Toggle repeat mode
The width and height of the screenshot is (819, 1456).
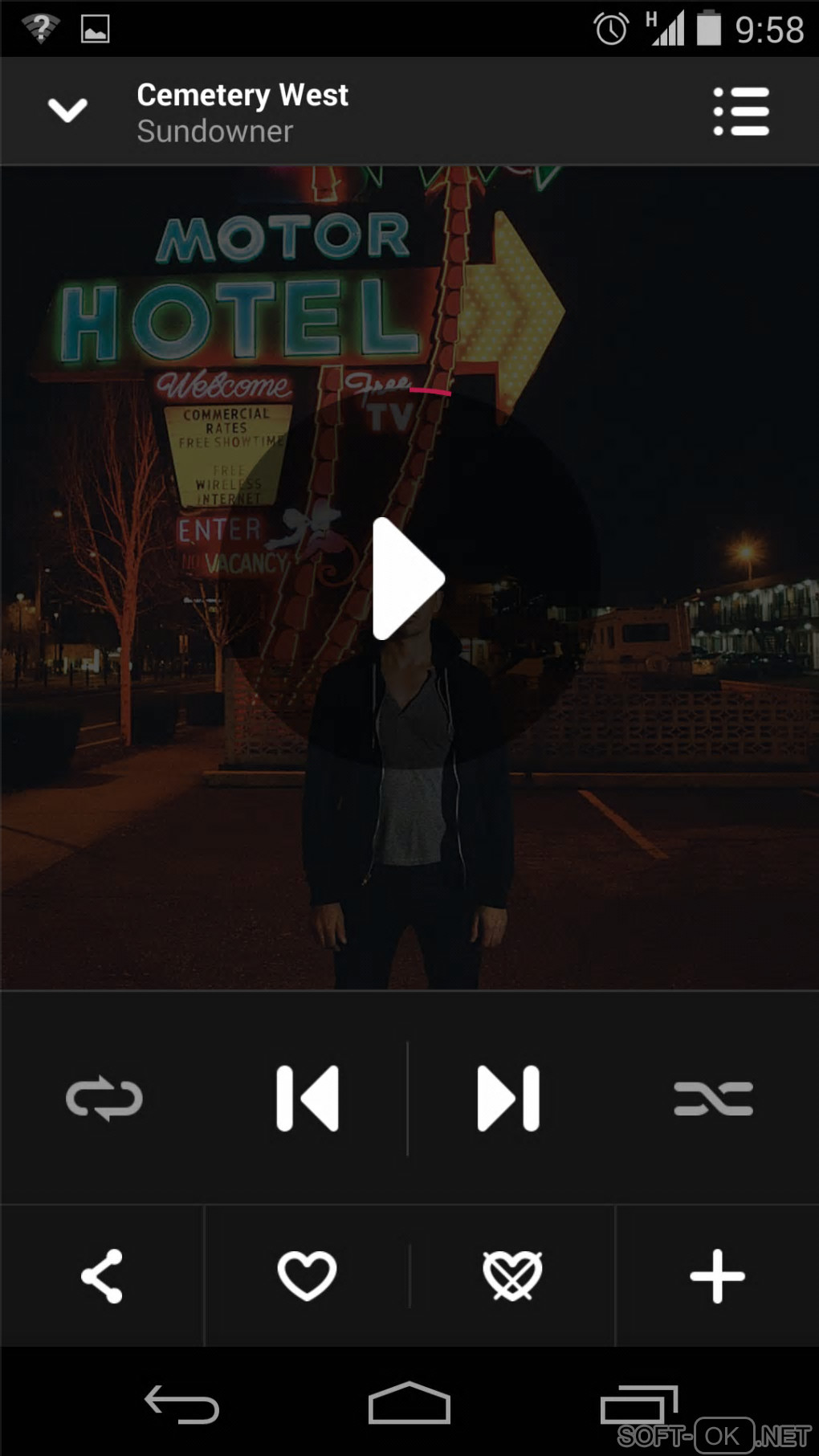pos(104,1099)
